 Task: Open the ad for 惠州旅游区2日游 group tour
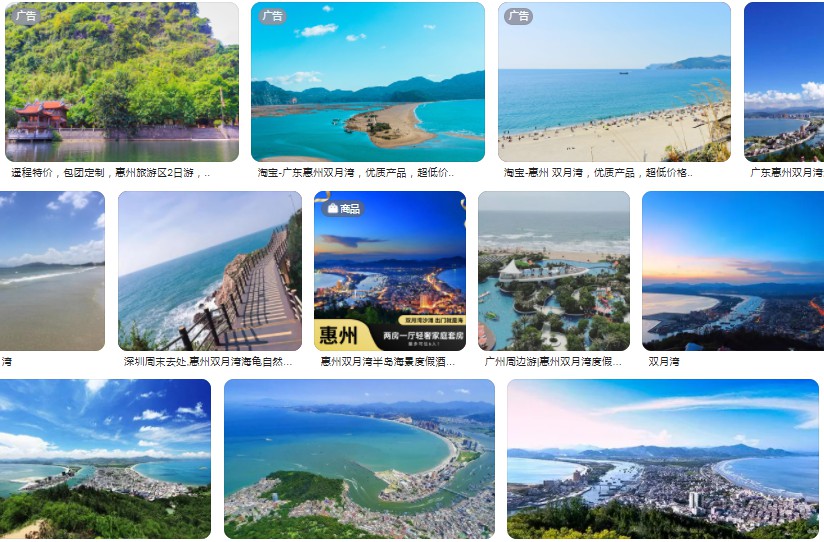(121, 82)
